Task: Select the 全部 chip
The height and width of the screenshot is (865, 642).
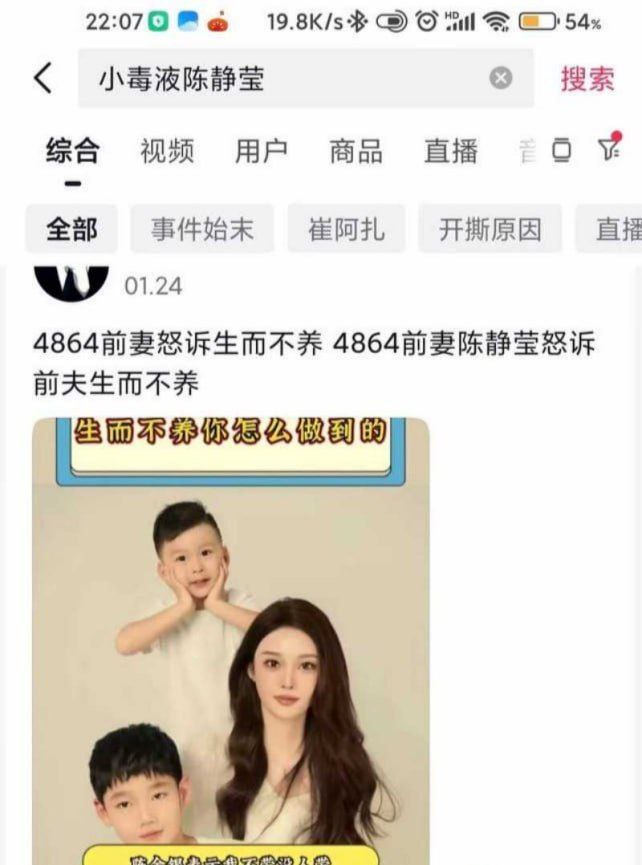Action: pos(72,229)
